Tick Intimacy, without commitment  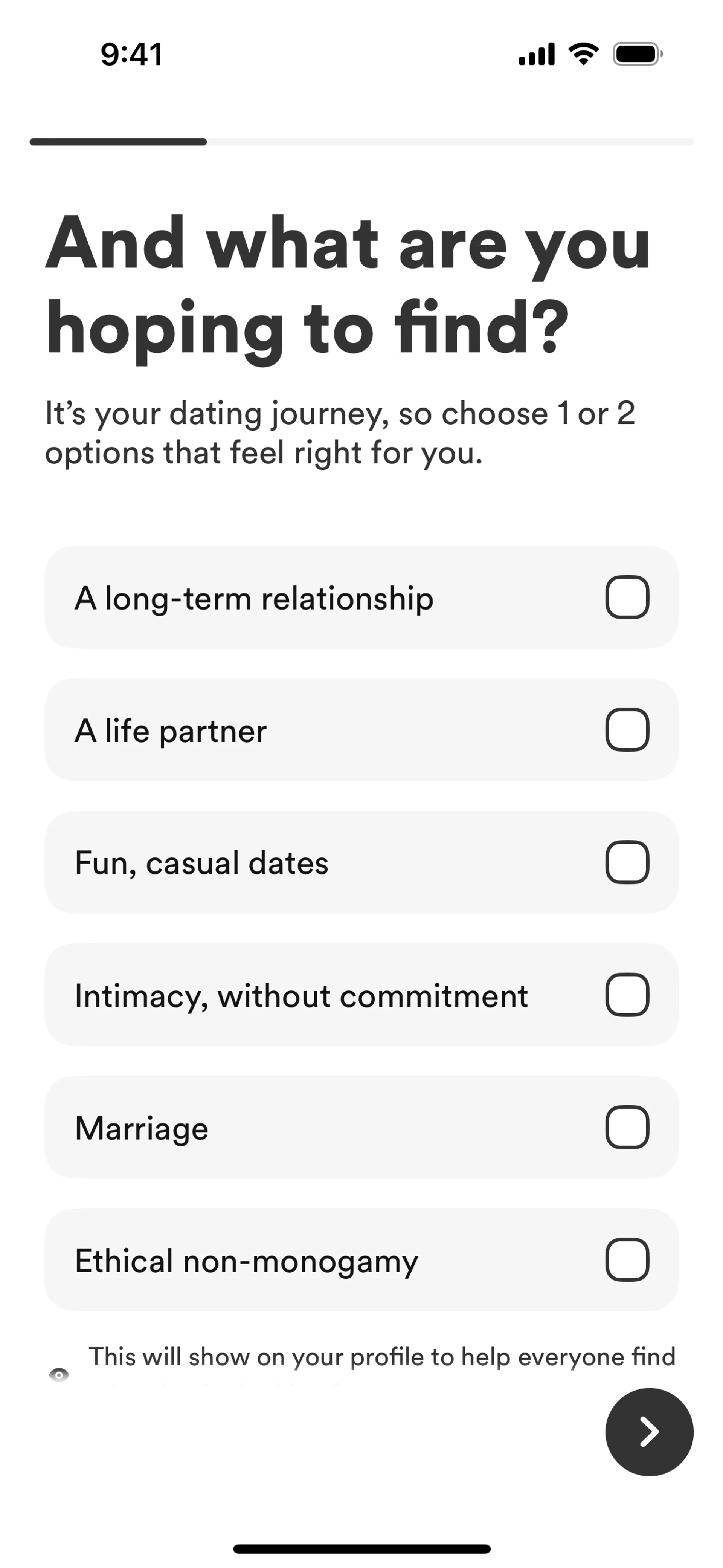[627, 995]
